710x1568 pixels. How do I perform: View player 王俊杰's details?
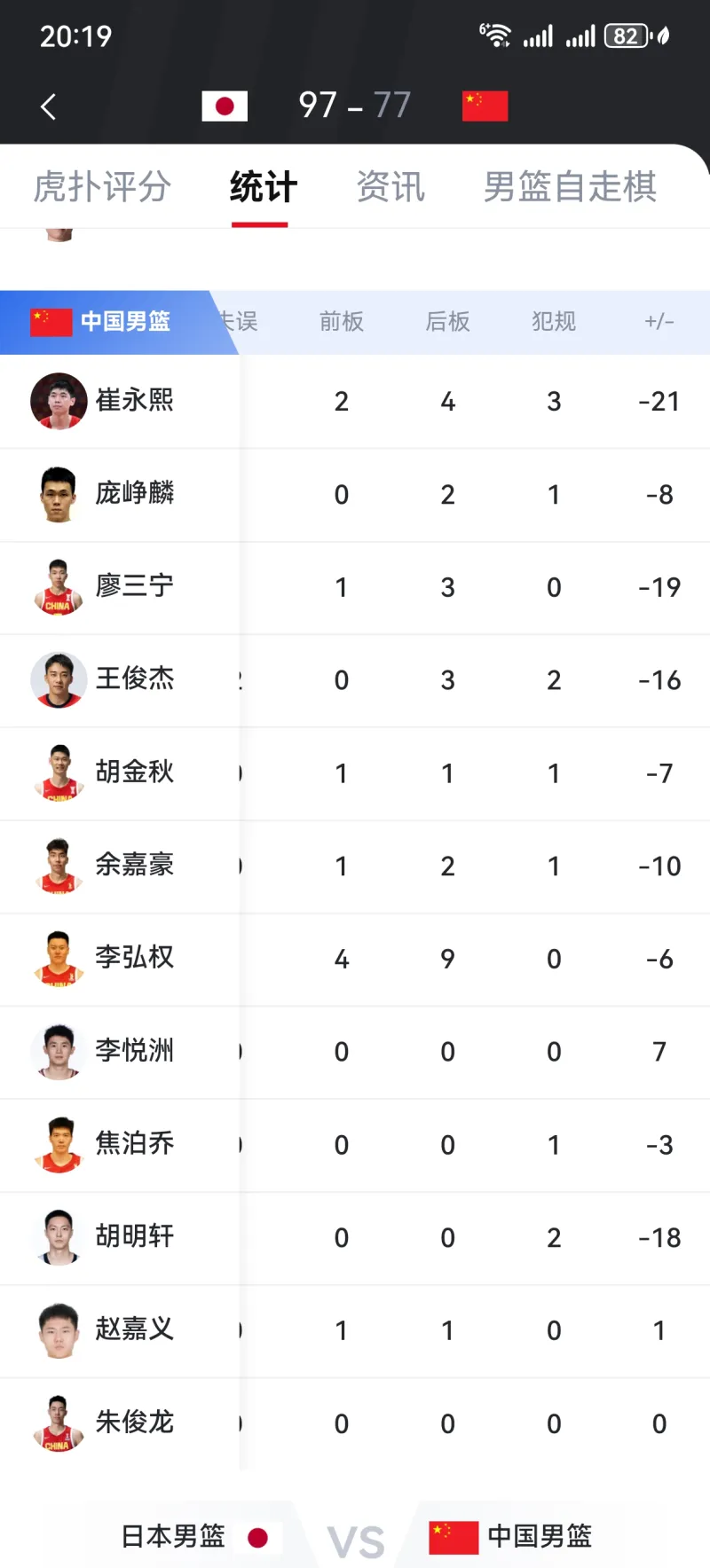[x=355, y=680]
